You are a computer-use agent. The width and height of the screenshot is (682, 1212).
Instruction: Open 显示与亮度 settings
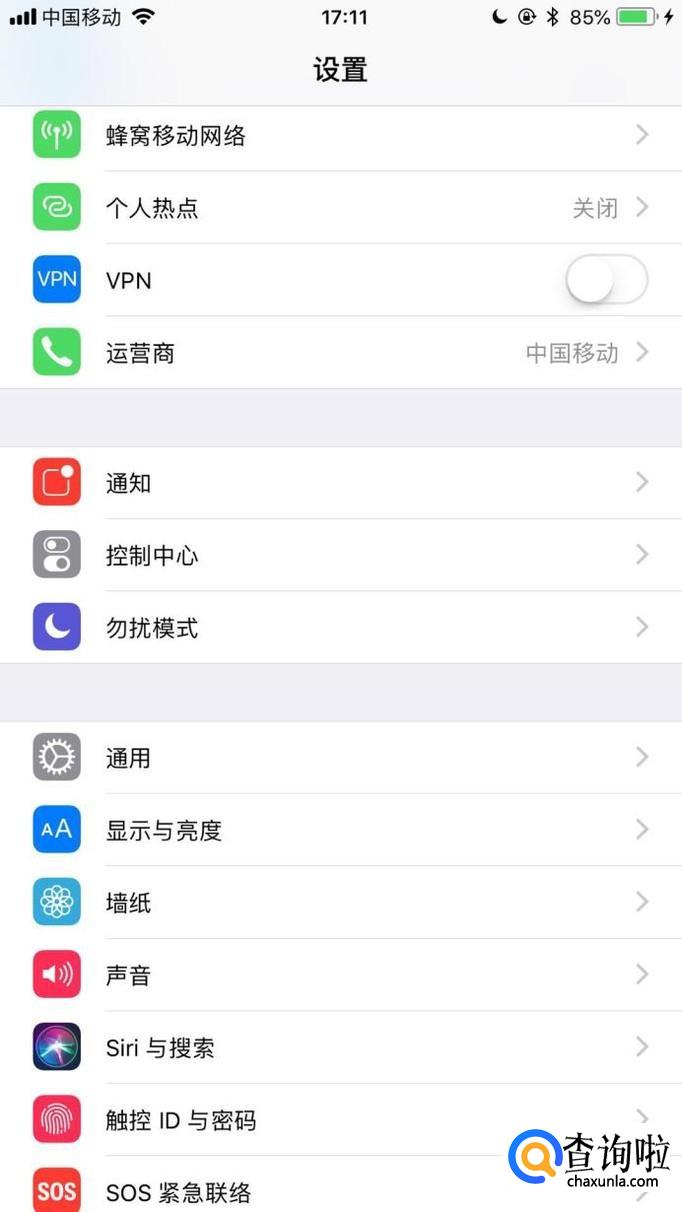pyautogui.click(x=340, y=830)
